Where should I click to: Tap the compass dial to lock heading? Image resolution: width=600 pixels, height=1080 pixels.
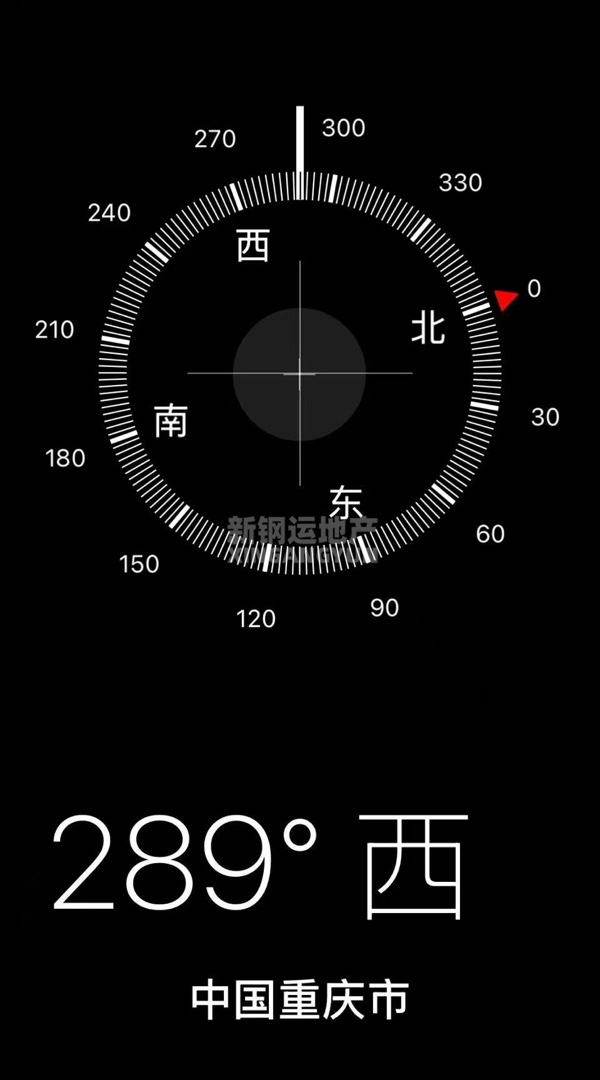[299, 373]
